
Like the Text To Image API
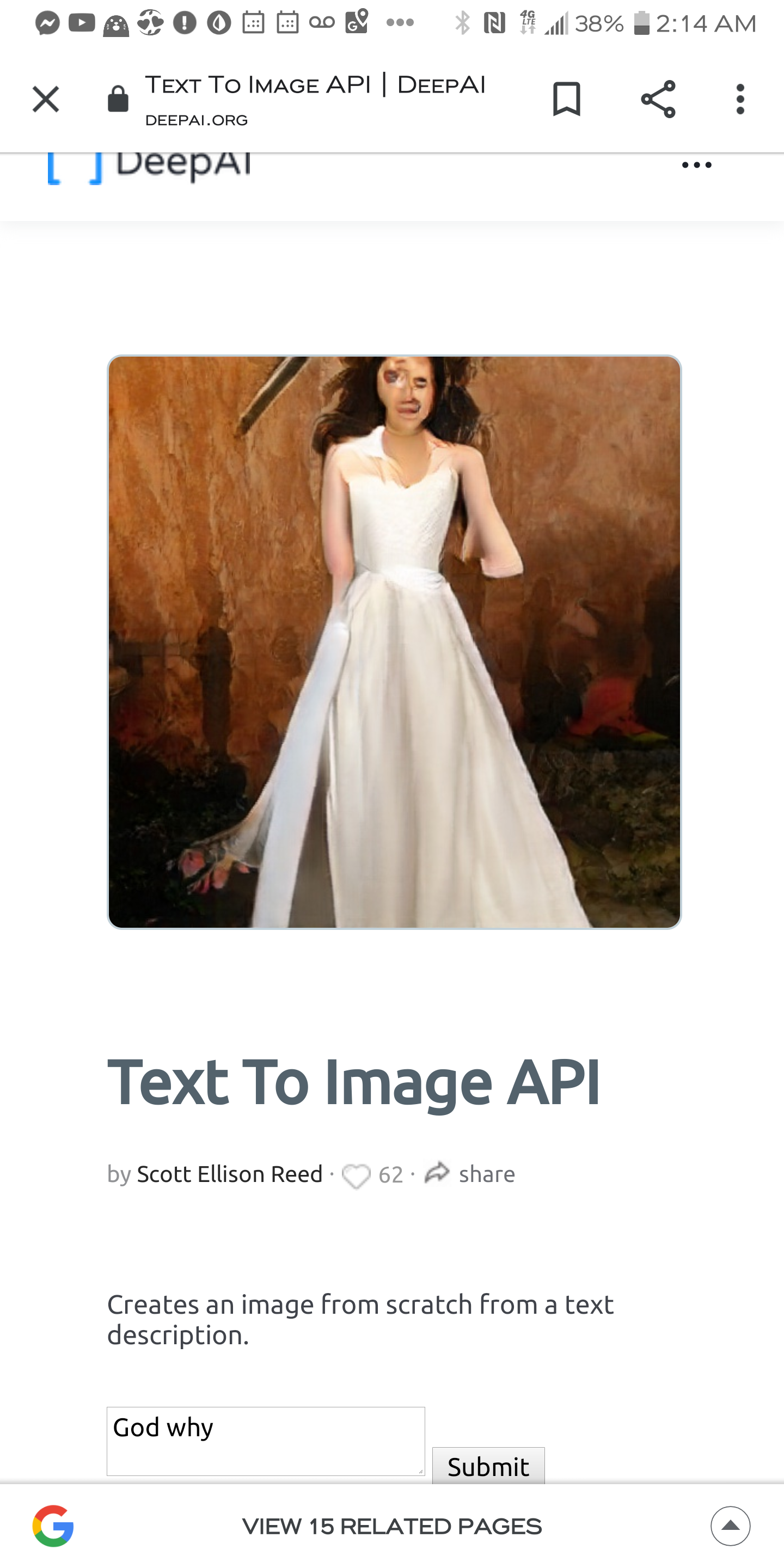pyautogui.click(x=356, y=1175)
